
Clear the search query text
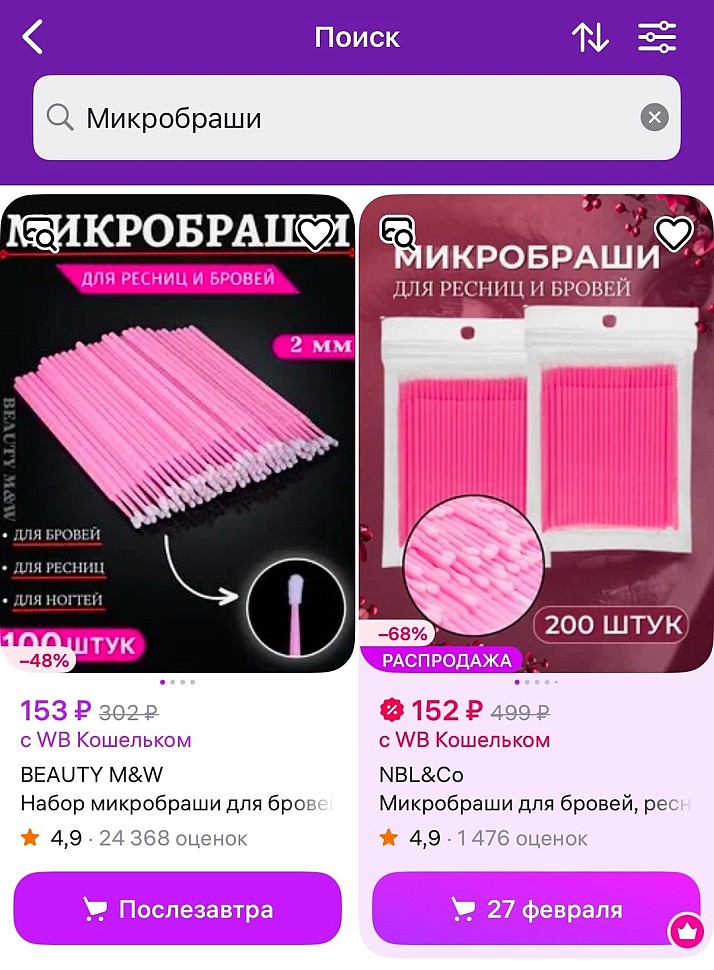[654, 118]
